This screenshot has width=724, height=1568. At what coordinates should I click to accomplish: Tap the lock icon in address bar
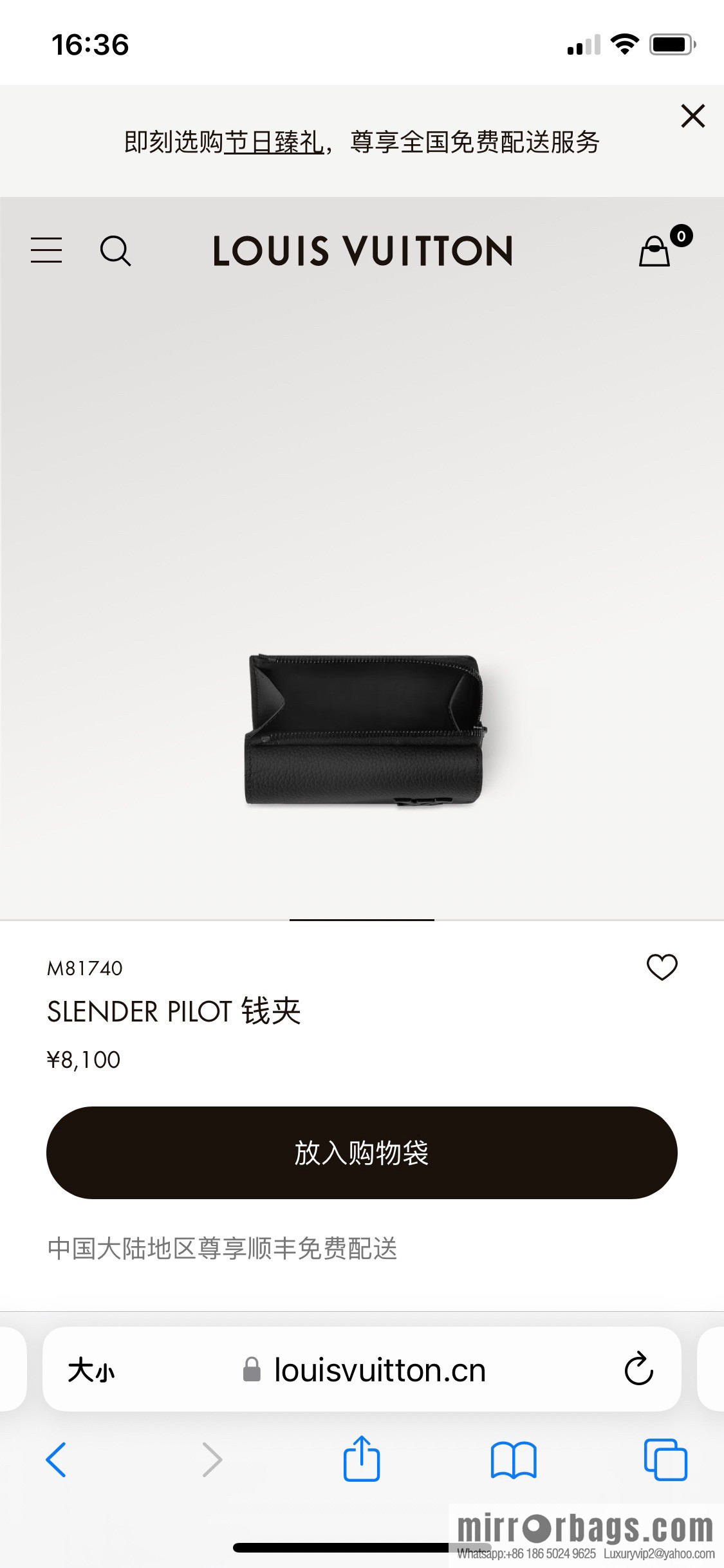[x=252, y=1370]
